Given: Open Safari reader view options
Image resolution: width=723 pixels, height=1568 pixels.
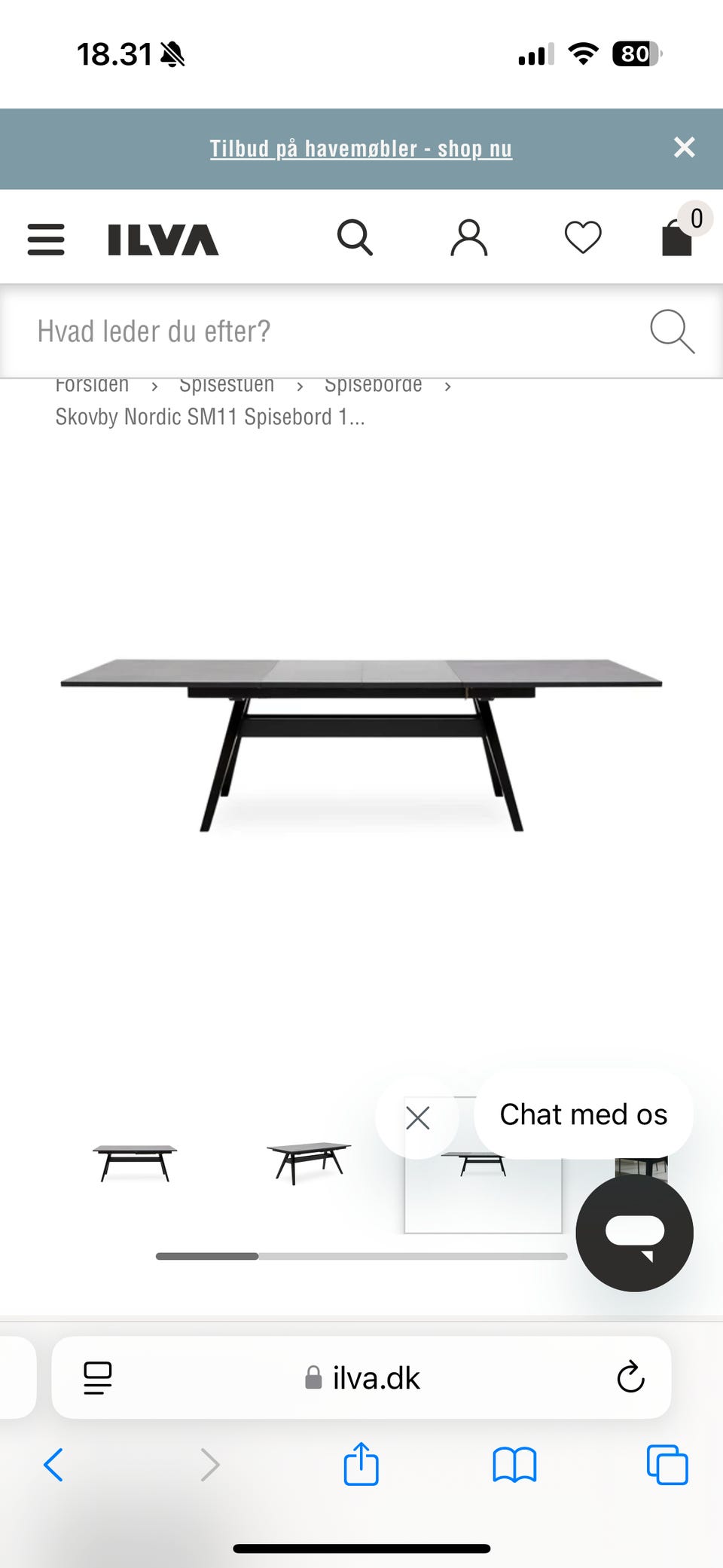Looking at the screenshot, I should [97, 1377].
